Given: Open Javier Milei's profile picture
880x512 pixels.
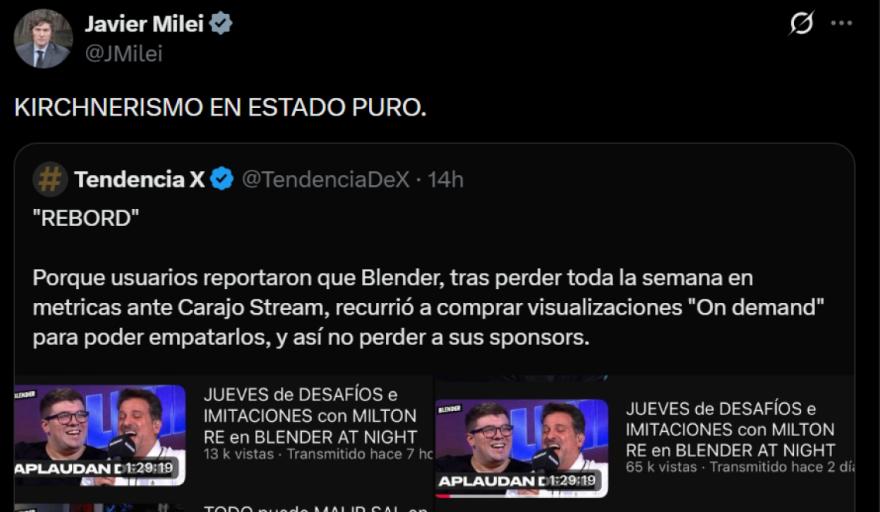Looking at the screenshot, I should (43, 39).
